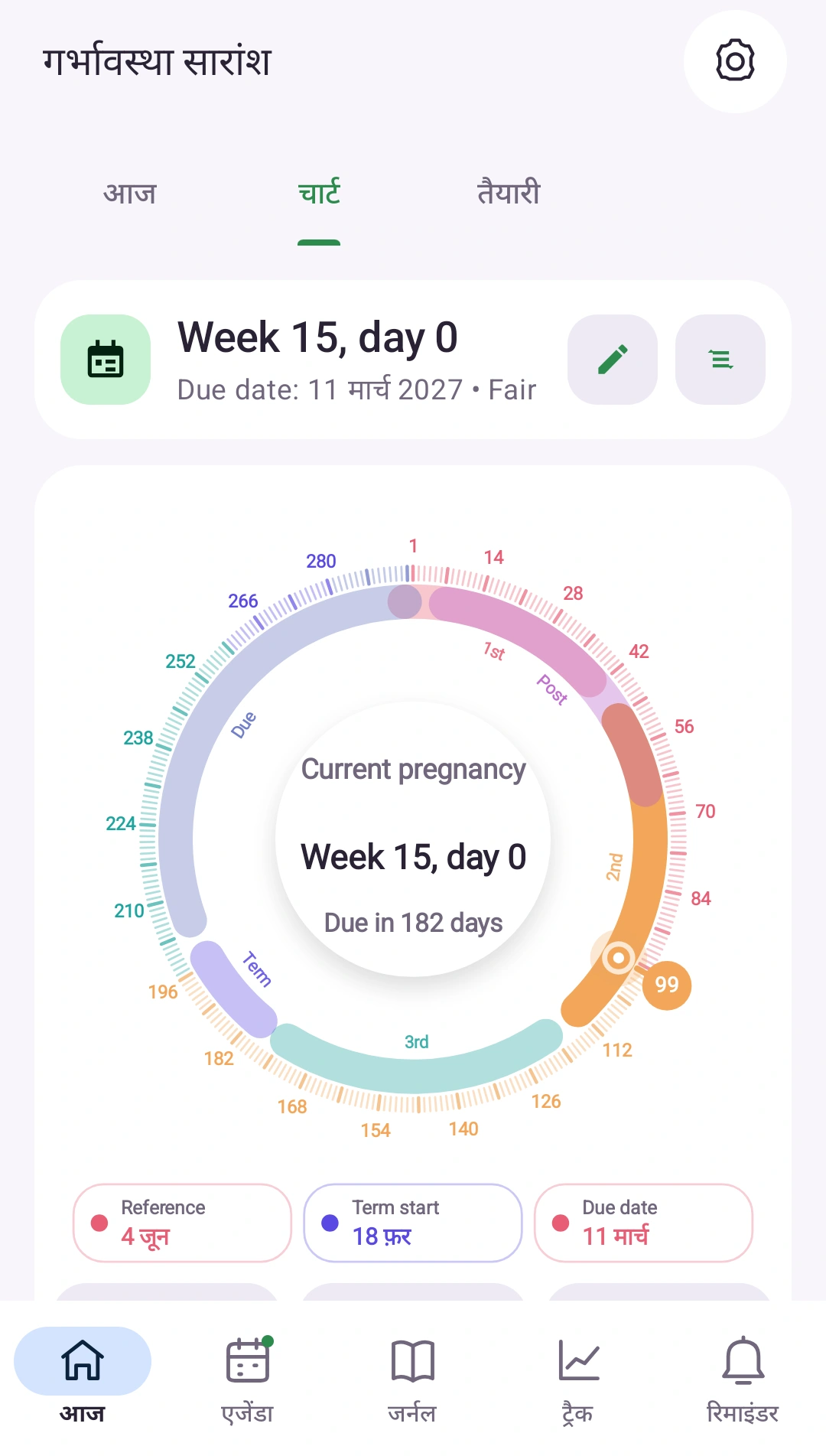The height and width of the screenshot is (1456, 826).
Task: Open the list options button beside pencil
Action: (x=720, y=360)
